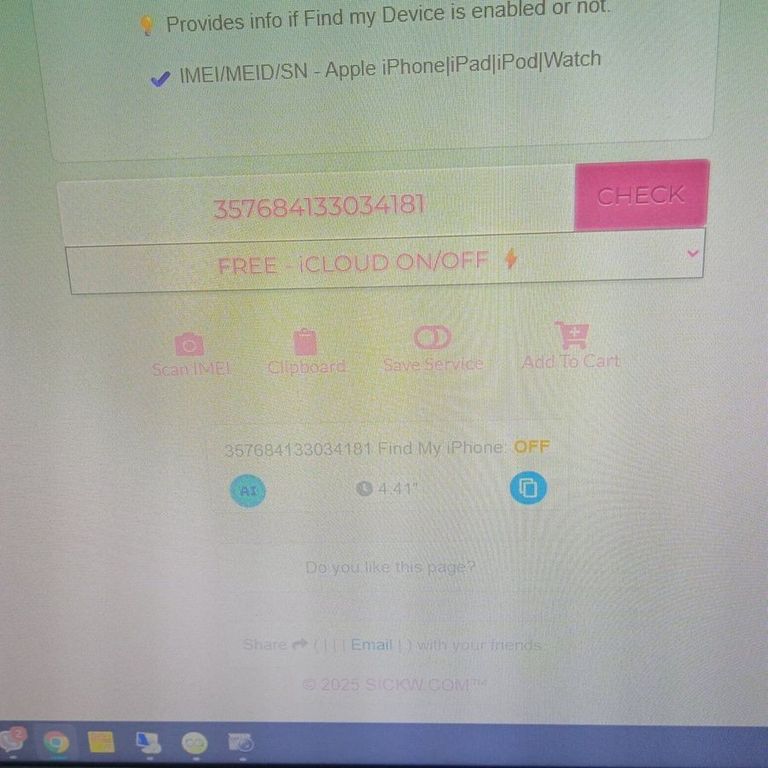The height and width of the screenshot is (768, 768).
Task: Paste from Clipboard
Action: coord(306,352)
